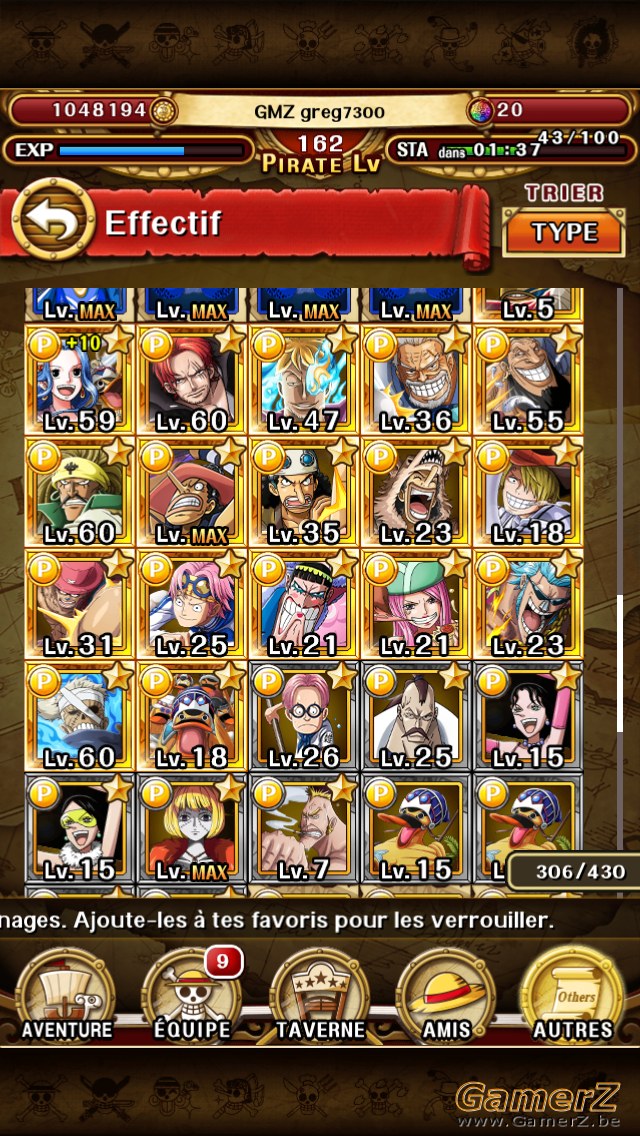Select the Lv. 26 pink-haired glasses character
640x1136 pixels.
pyautogui.click(x=304, y=717)
